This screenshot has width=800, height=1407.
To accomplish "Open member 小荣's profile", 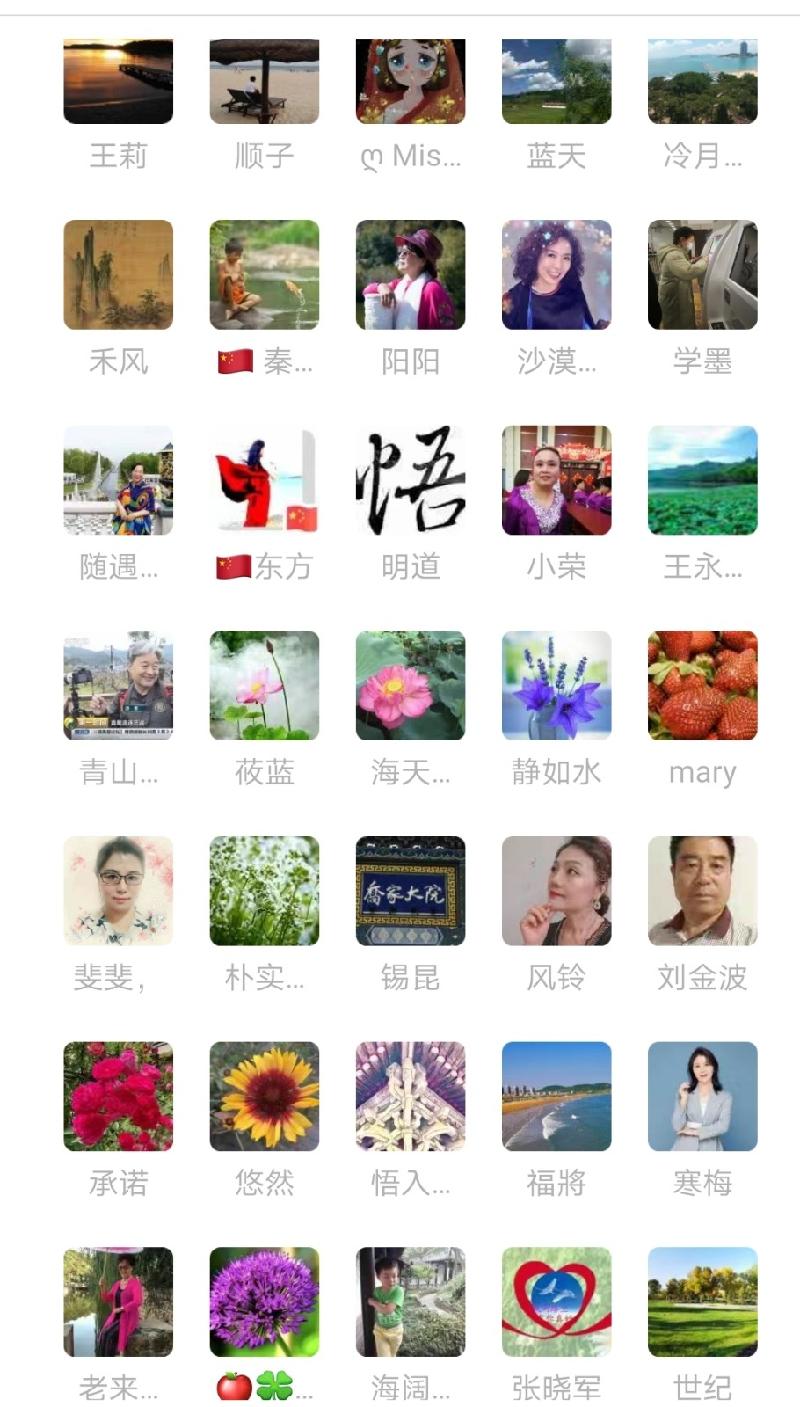I will tap(556, 480).
